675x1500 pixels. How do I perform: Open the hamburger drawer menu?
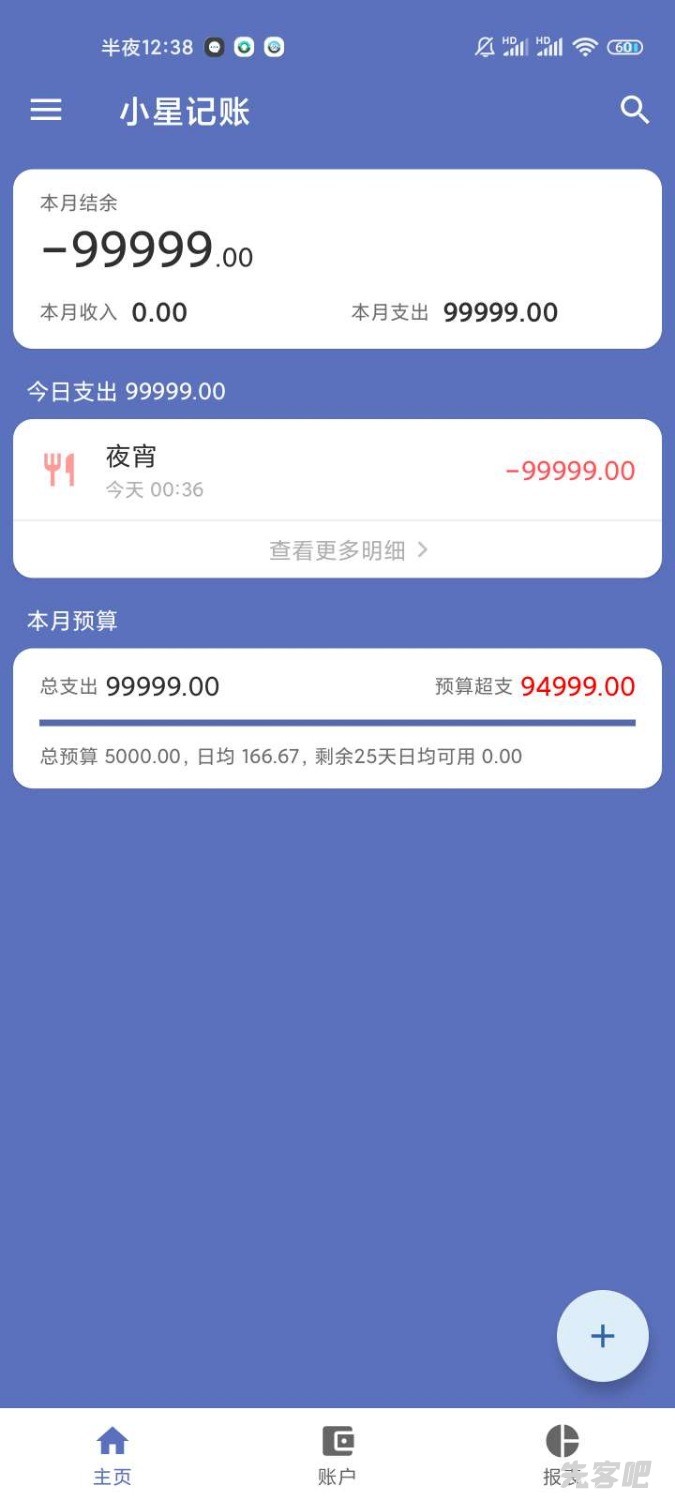(x=46, y=110)
